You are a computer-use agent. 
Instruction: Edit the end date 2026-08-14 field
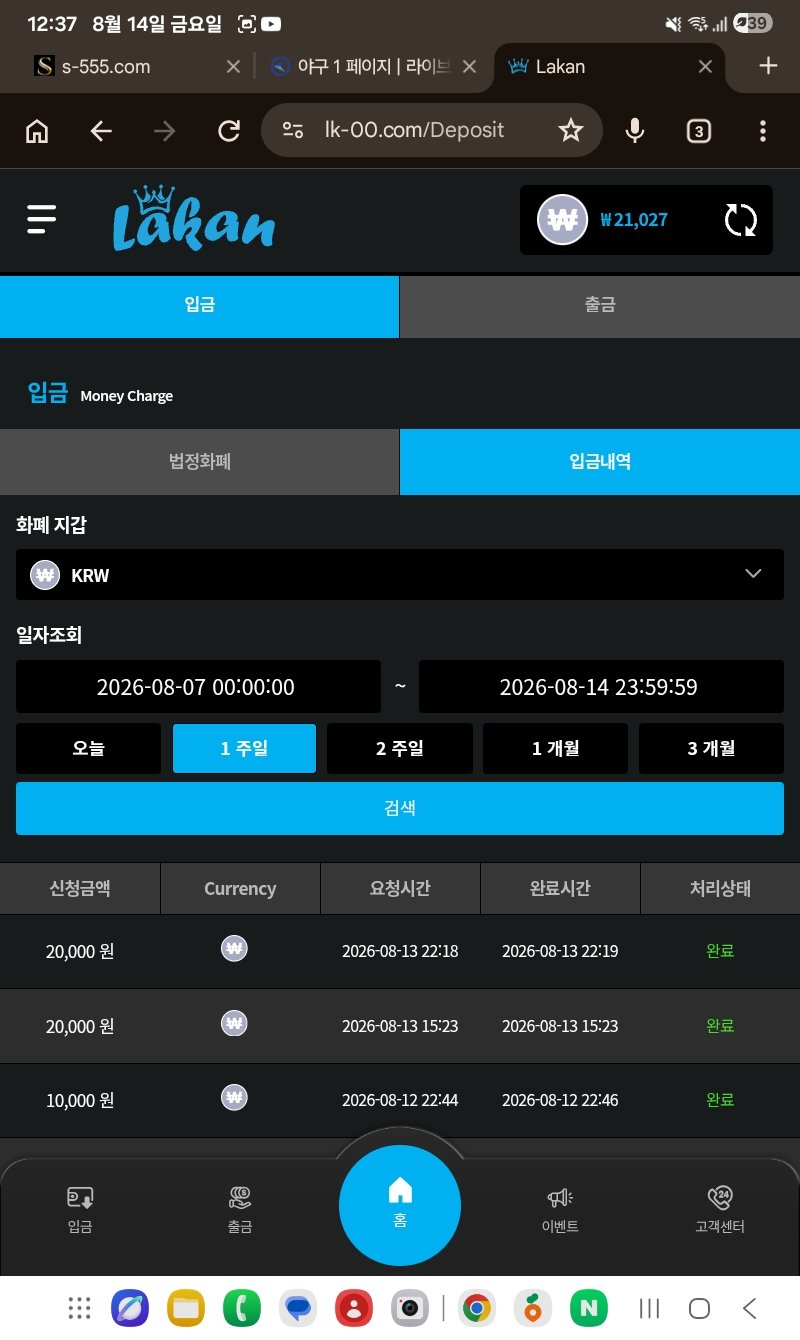click(601, 687)
